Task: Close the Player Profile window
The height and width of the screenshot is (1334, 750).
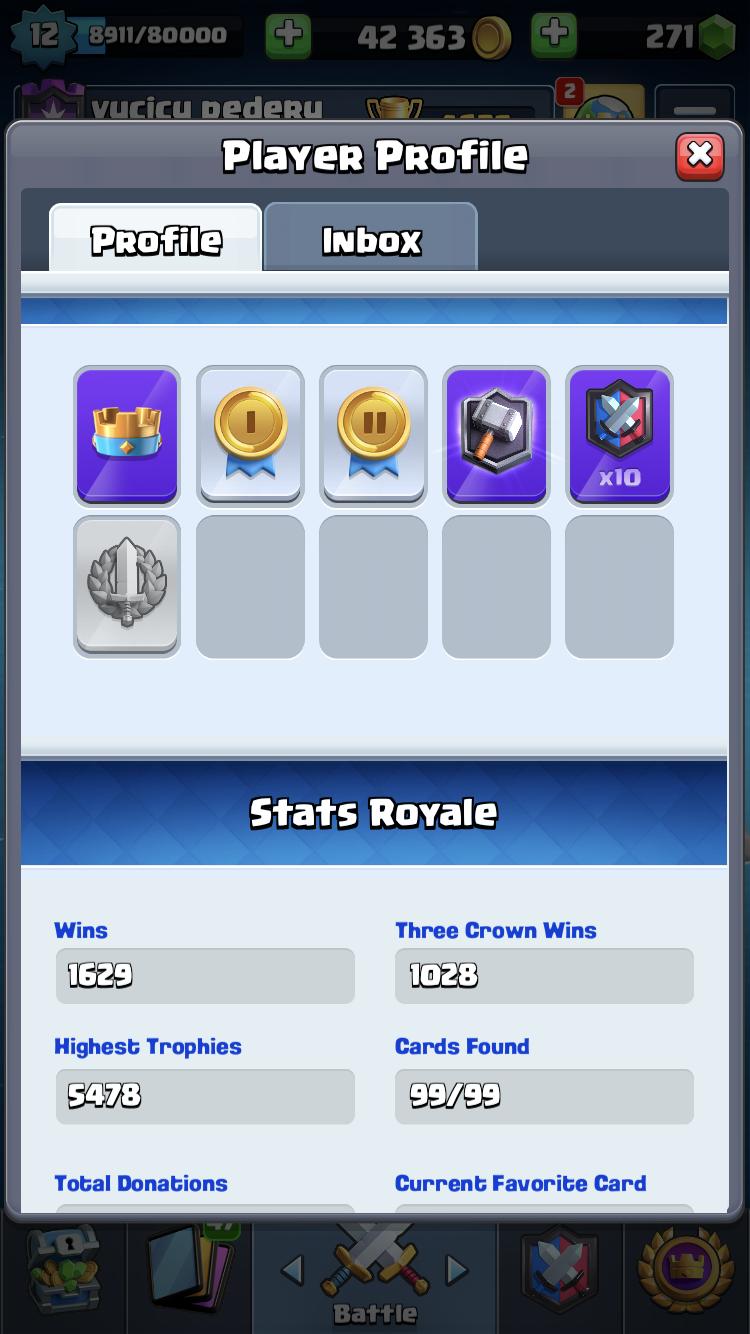Action: click(700, 156)
